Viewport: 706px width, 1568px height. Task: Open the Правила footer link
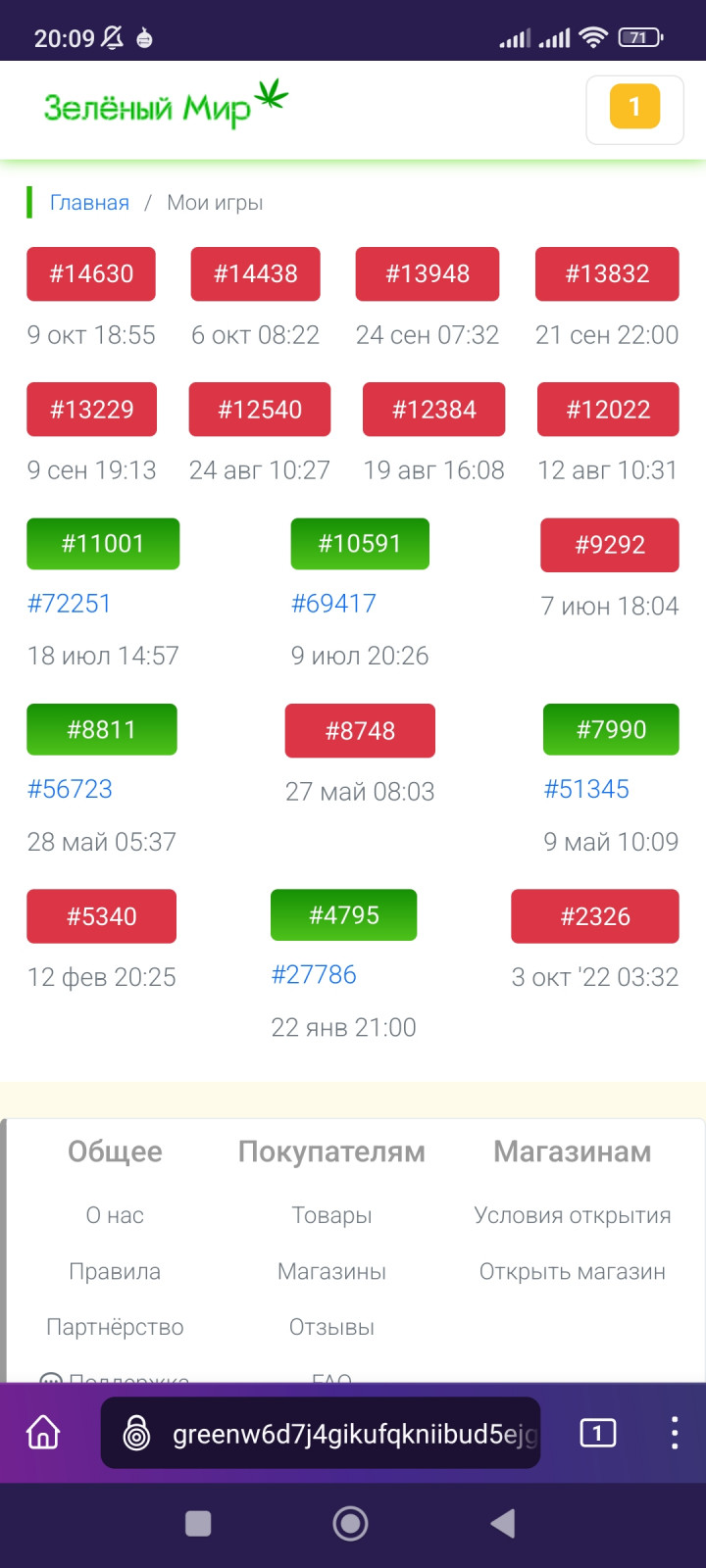click(x=115, y=1272)
